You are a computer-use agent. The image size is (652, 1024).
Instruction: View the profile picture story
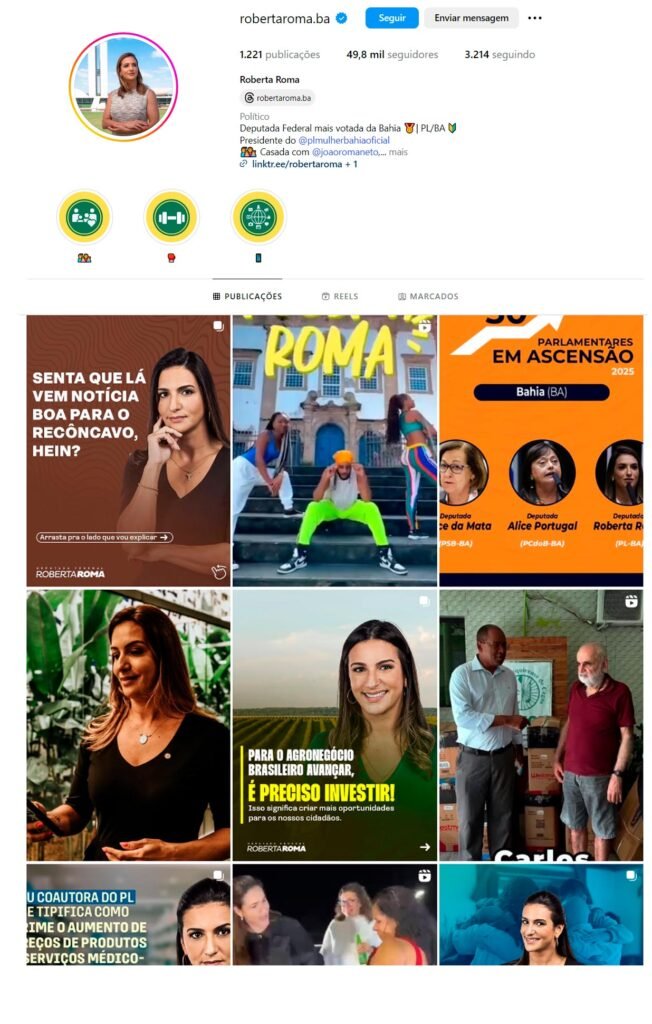[x=123, y=87]
